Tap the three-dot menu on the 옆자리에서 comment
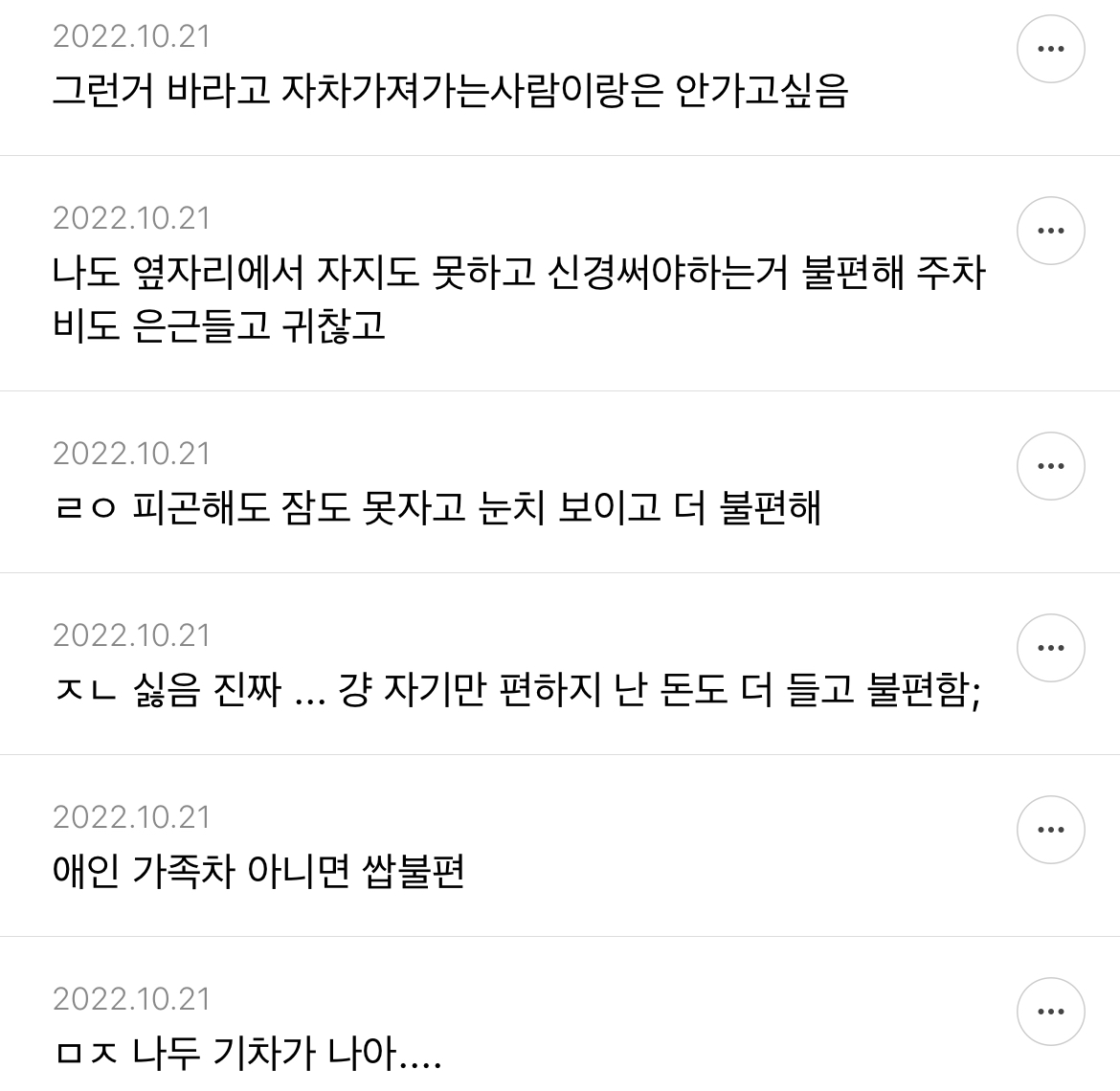1120x1091 pixels. [1050, 231]
